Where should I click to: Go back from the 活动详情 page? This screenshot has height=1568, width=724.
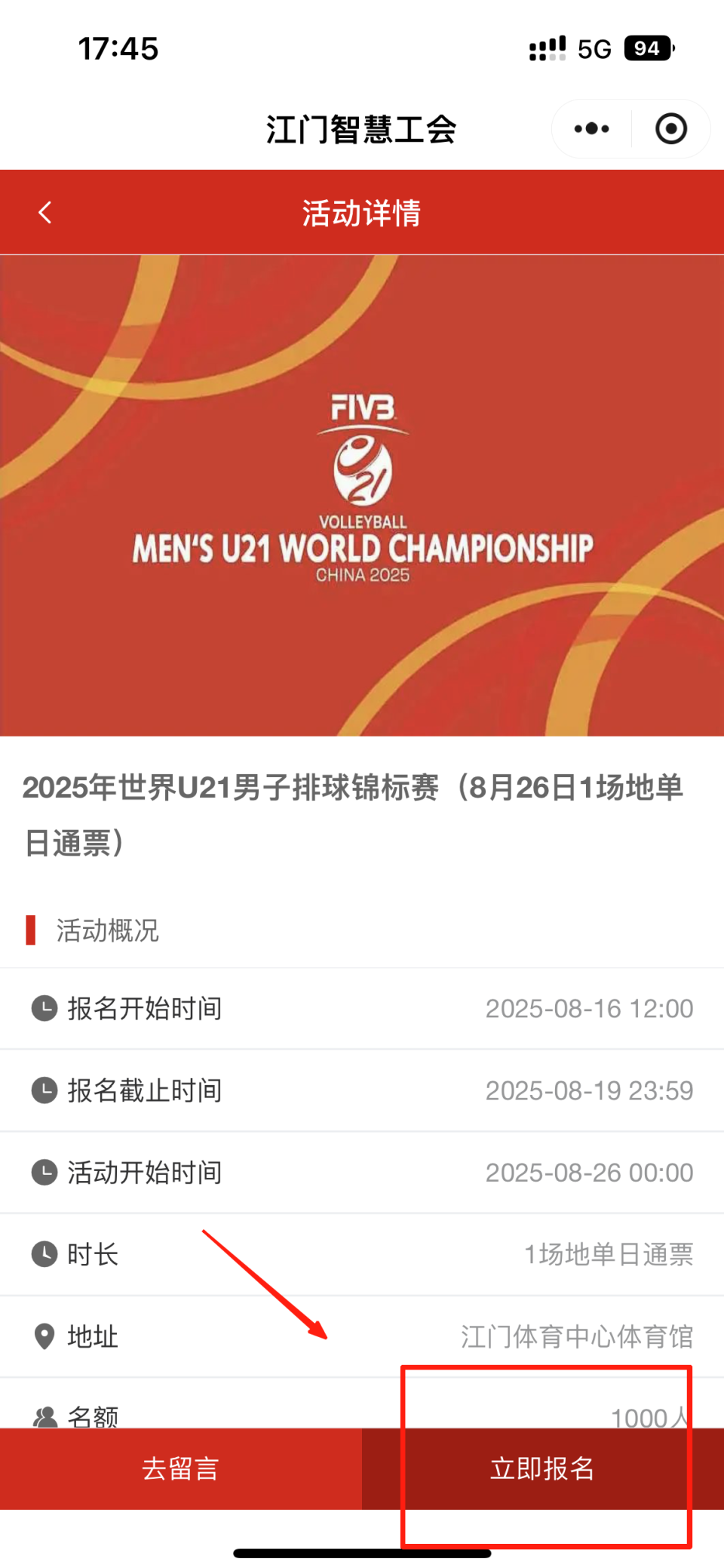pos(45,213)
